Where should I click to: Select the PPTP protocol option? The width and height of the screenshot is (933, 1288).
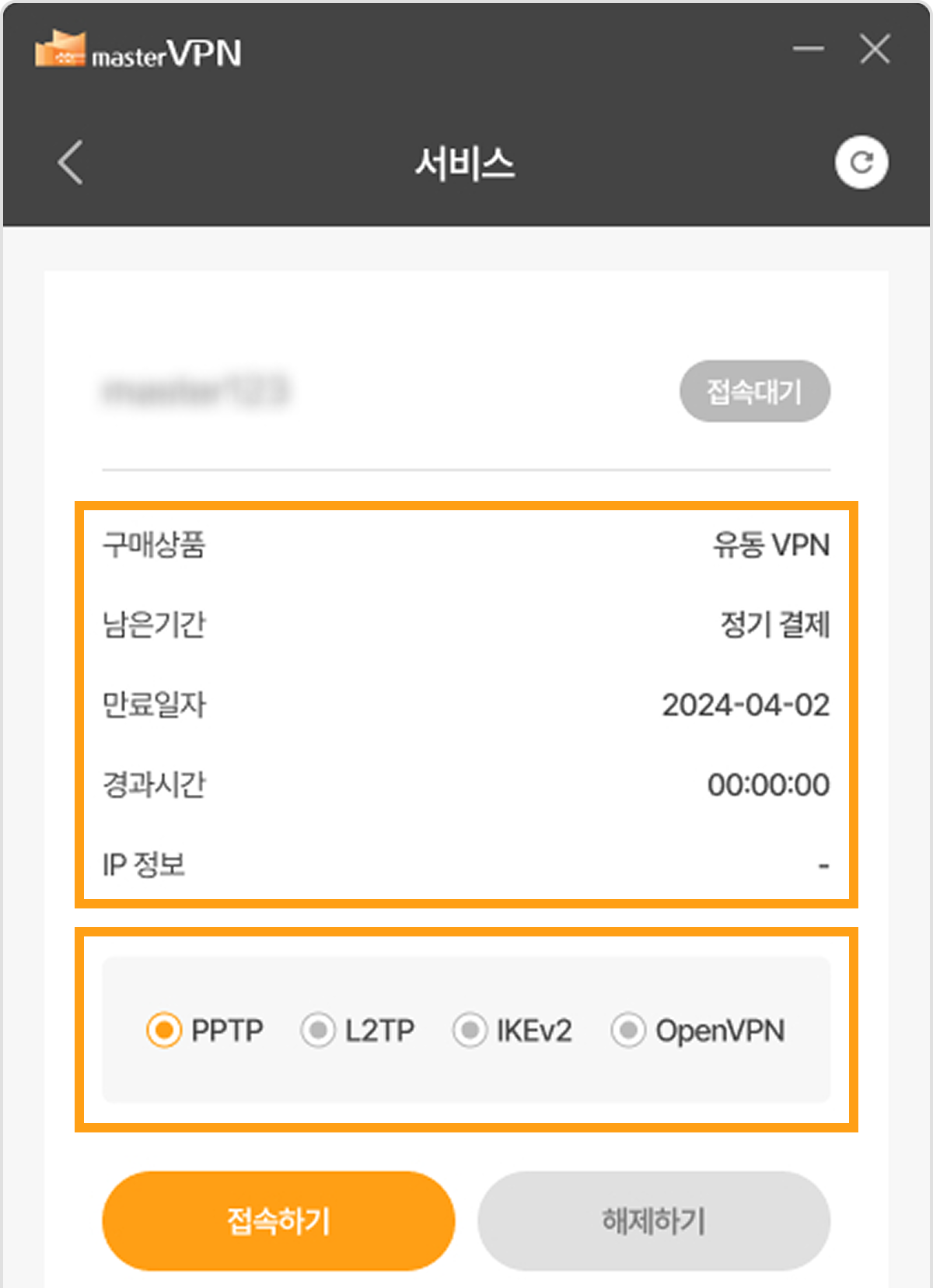tap(164, 1031)
